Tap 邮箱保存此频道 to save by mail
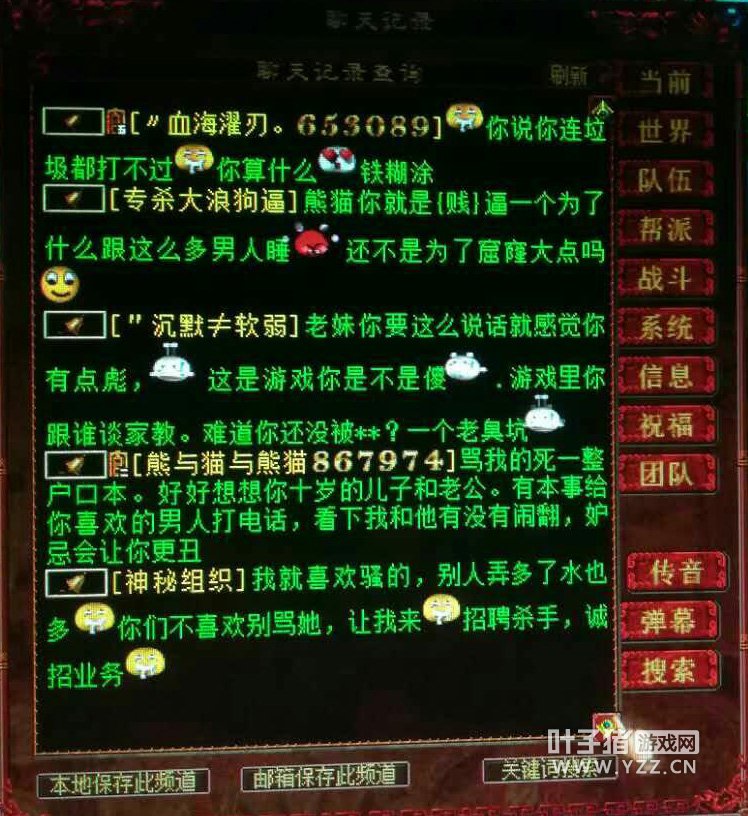748x816 pixels. click(325, 775)
